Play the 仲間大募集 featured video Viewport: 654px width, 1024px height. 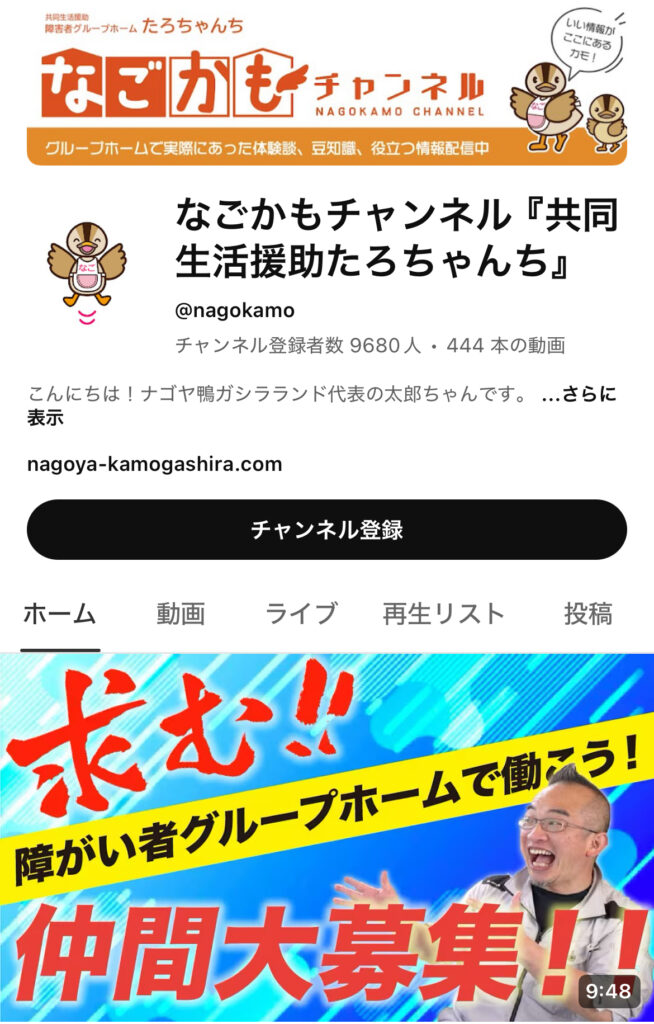[x=326, y=838]
